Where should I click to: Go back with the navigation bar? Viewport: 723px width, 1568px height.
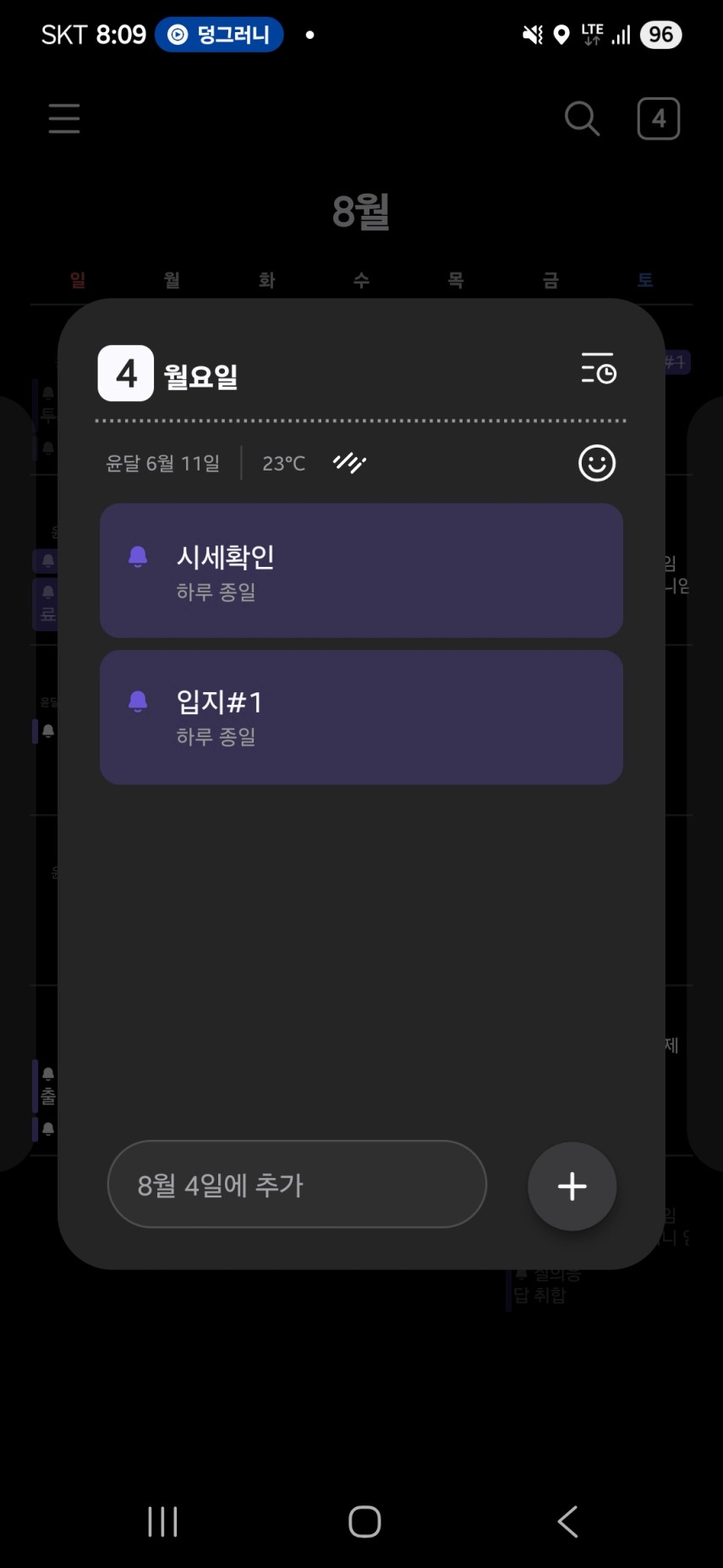click(x=567, y=1521)
